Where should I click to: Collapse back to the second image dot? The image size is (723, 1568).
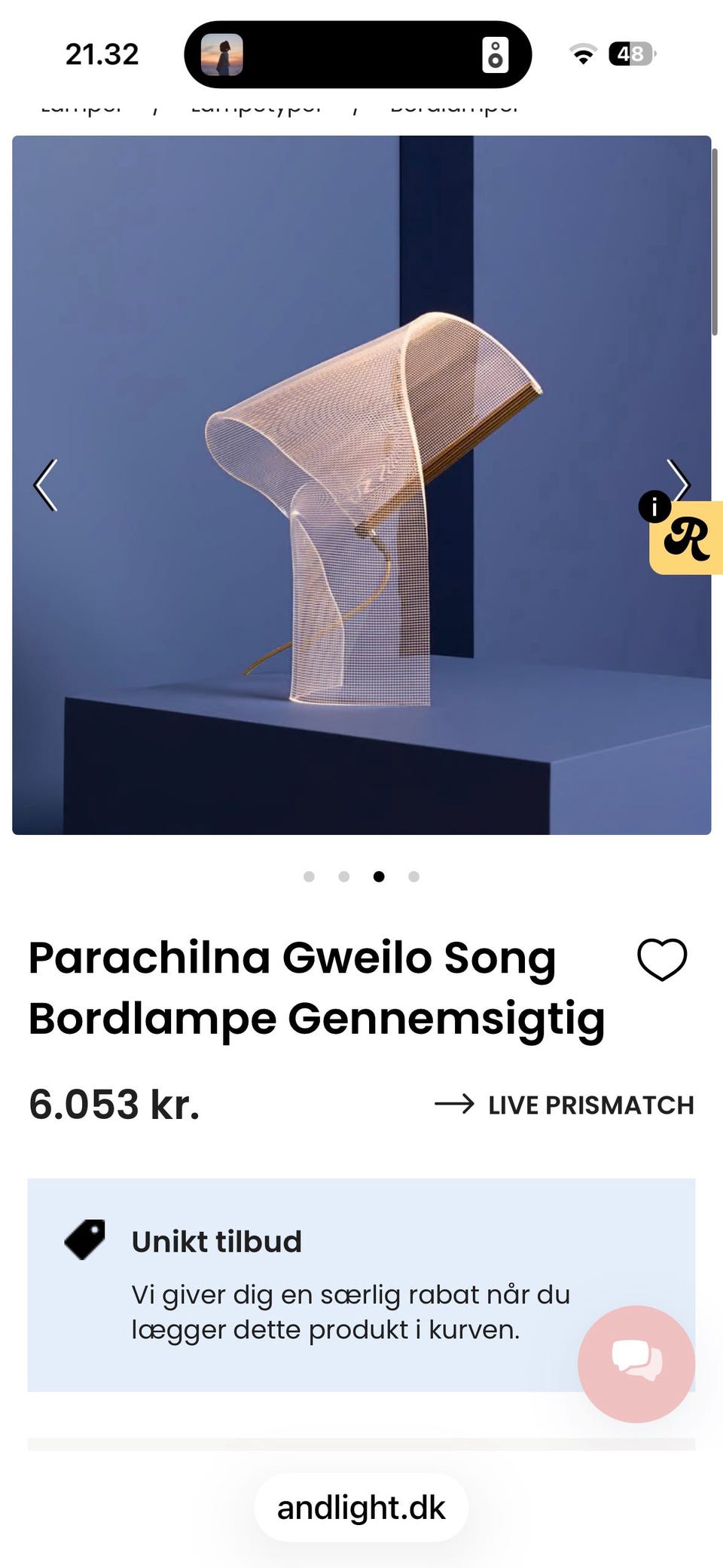click(344, 876)
